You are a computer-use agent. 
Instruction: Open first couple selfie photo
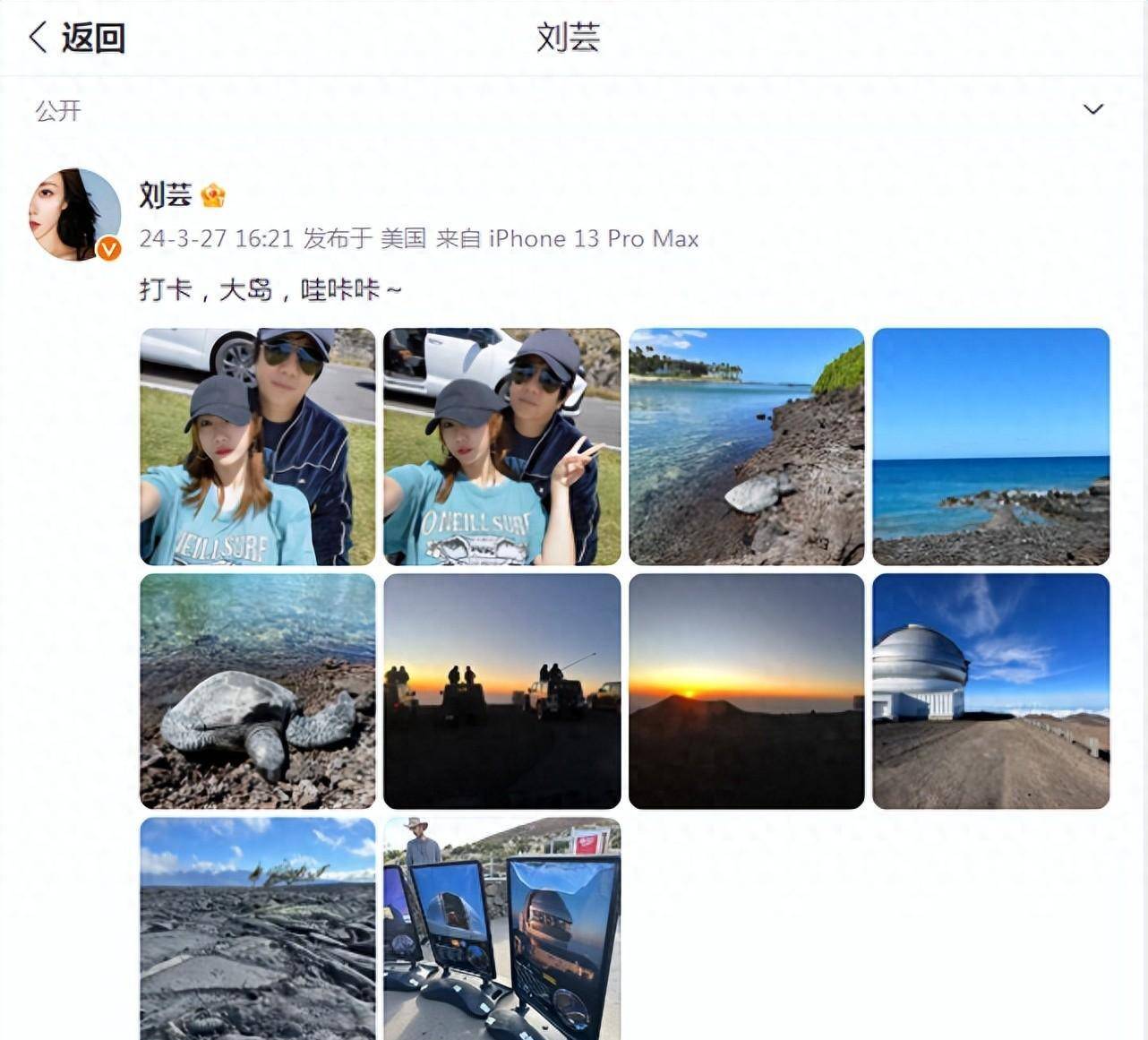pyautogui.click(x=258, y=446)
